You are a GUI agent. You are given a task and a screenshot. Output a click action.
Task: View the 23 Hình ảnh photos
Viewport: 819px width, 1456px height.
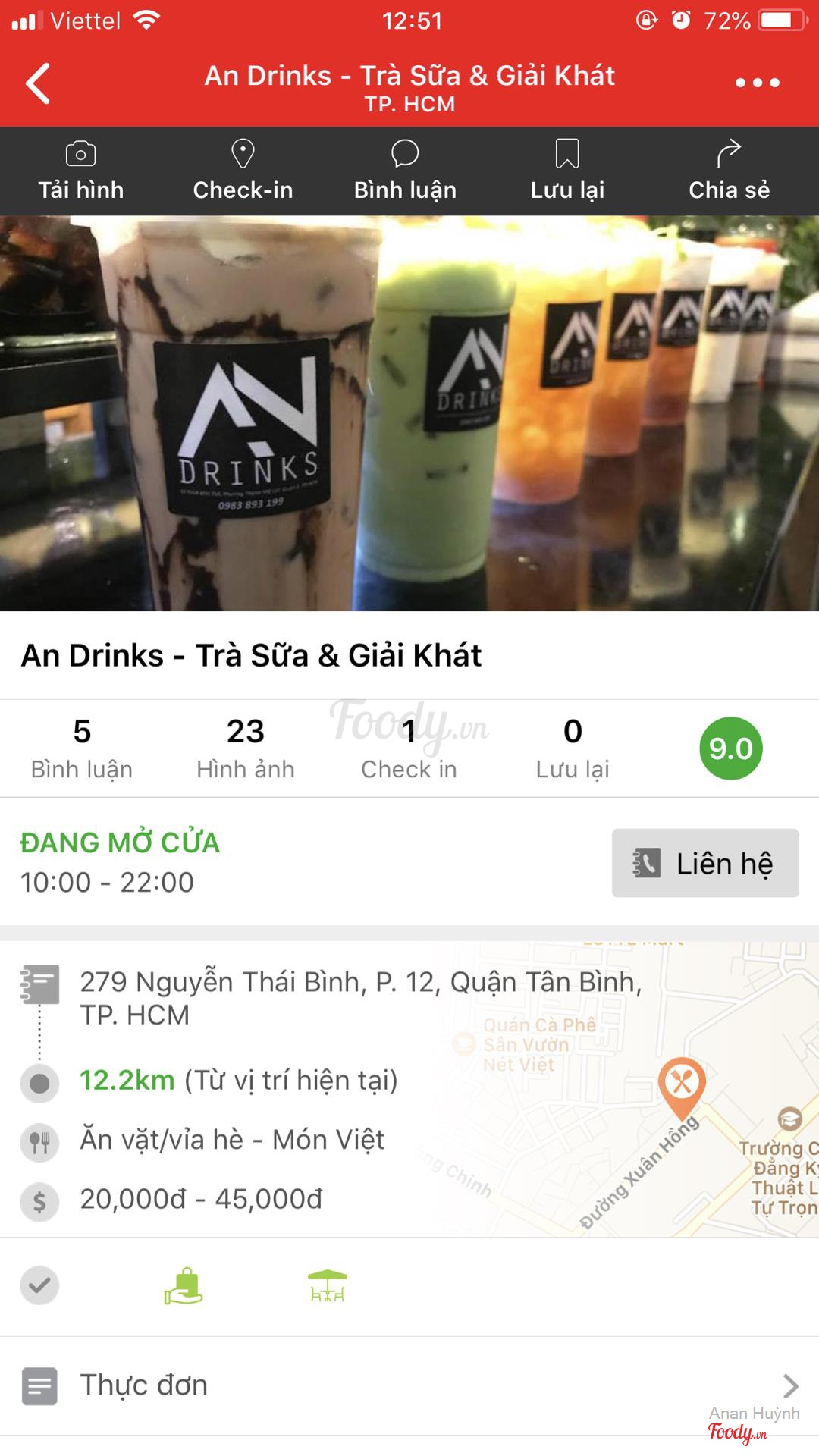(245, 748)
